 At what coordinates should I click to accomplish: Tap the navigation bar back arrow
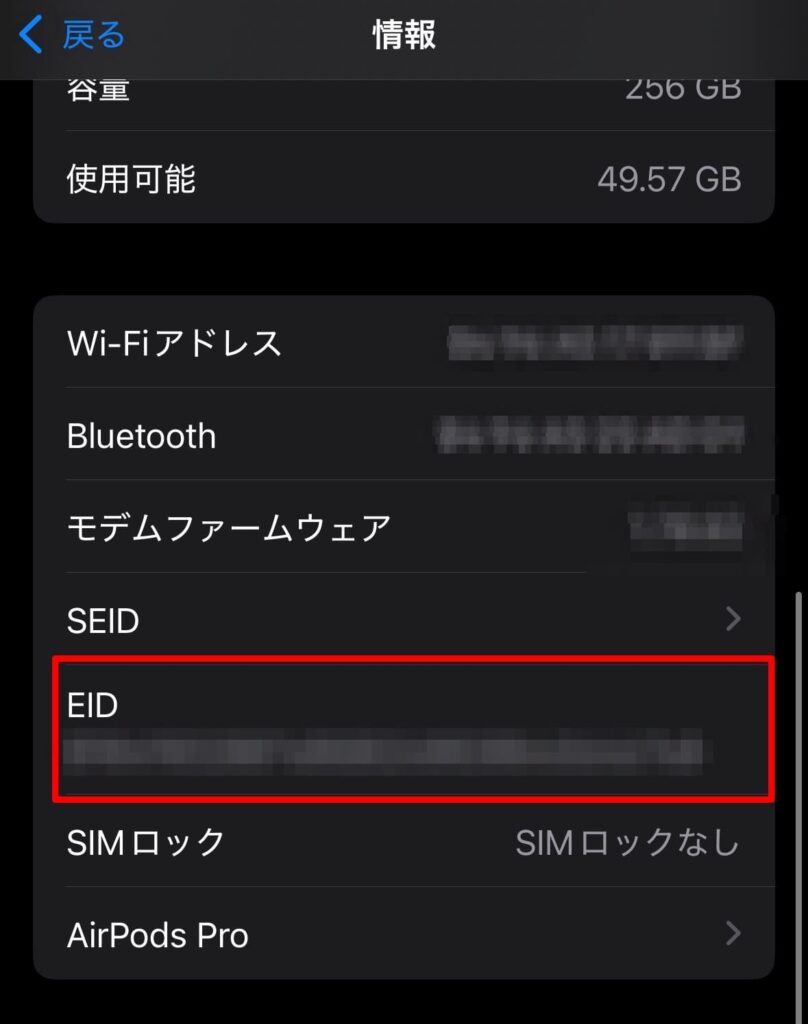pyautogui.click(x=28, y=34)
